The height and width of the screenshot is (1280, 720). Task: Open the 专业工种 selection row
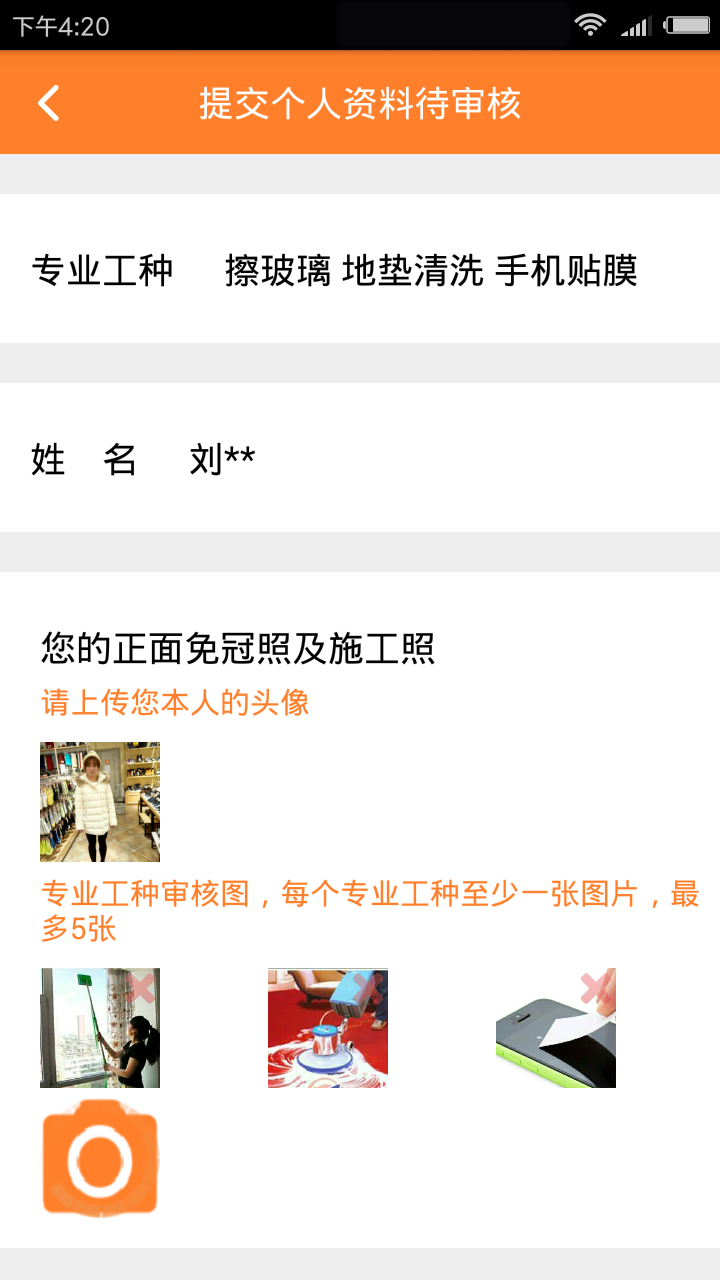pos(360,270)
